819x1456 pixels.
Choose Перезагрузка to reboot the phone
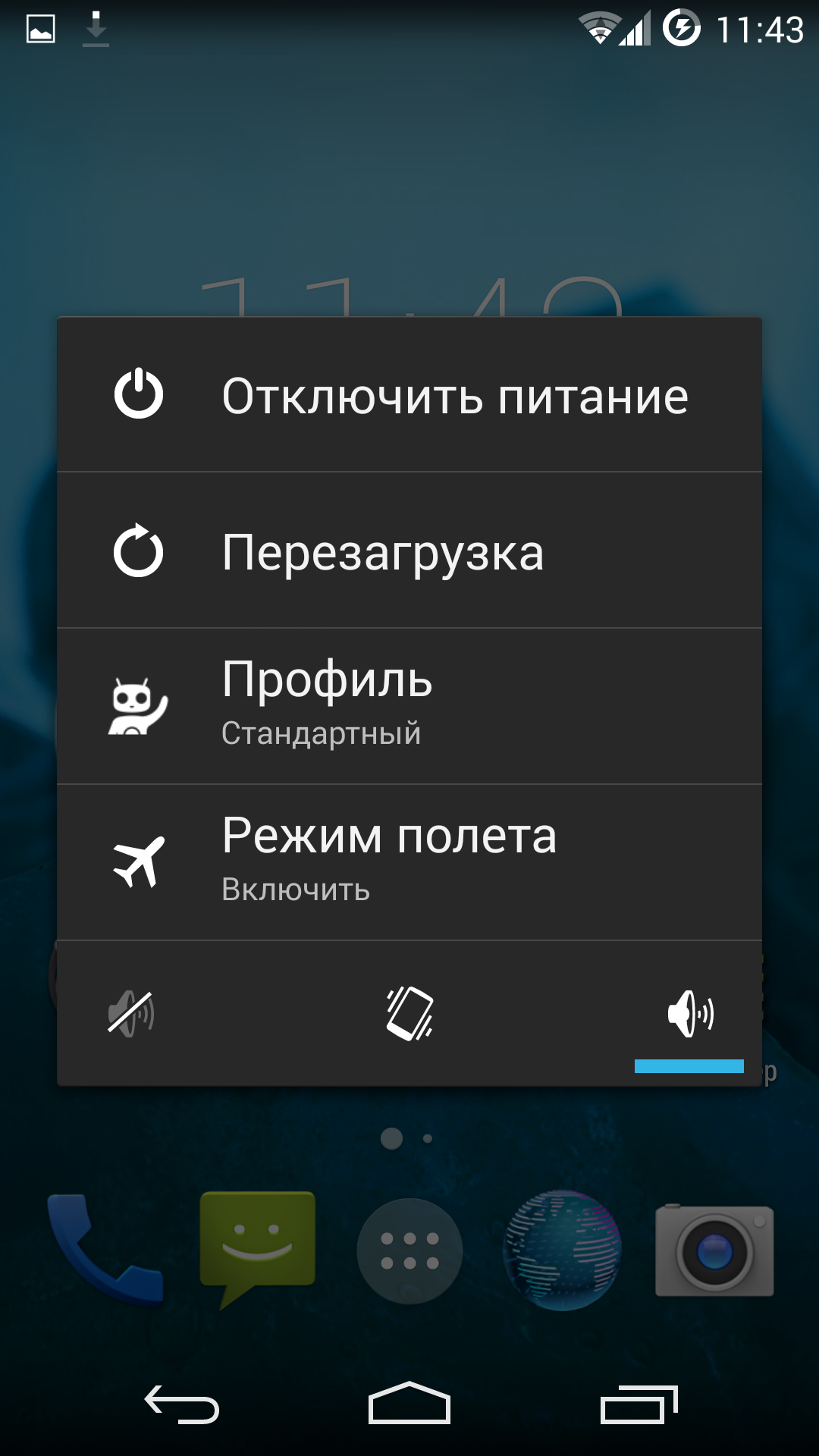(409, 551)
